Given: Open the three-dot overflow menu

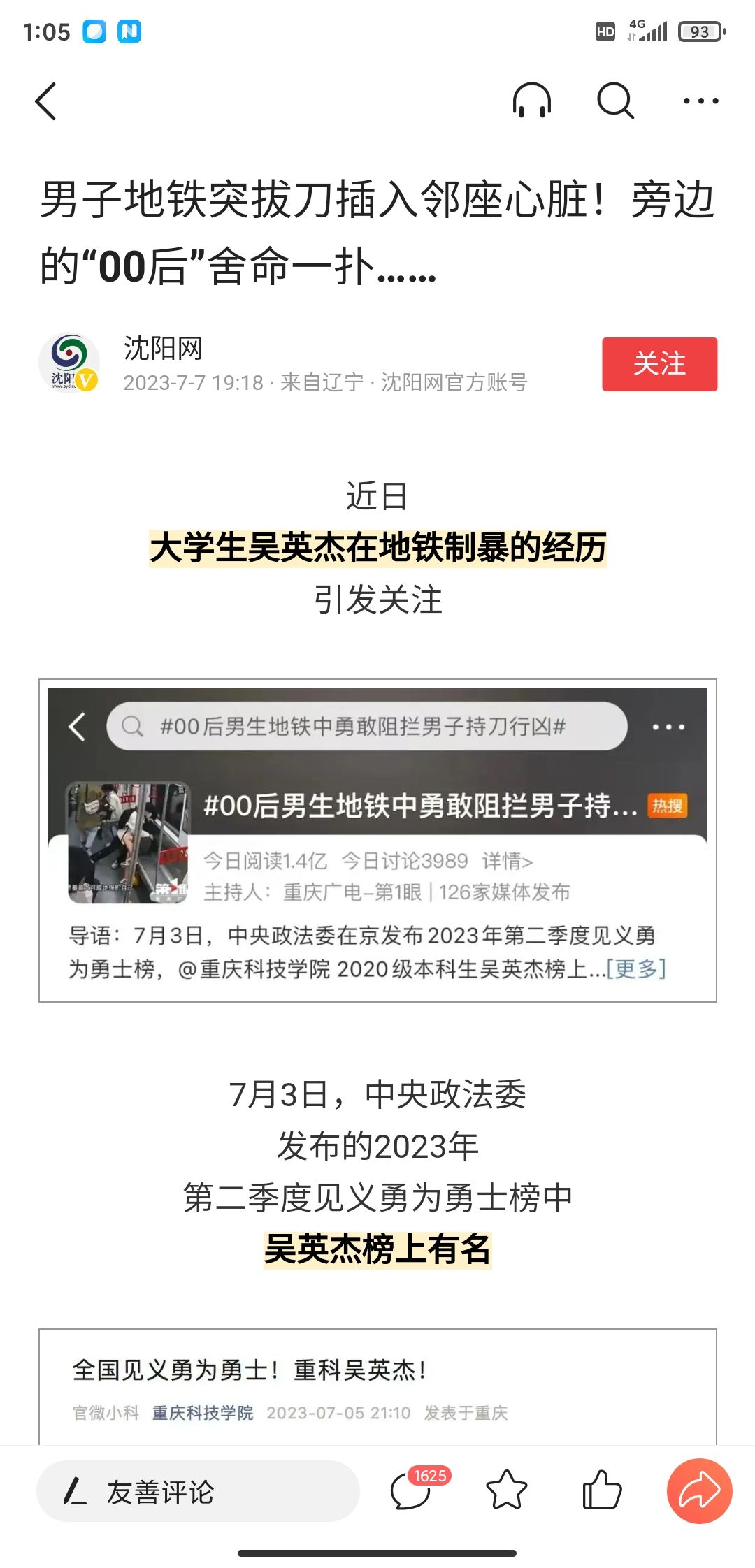Looking at the screenshot, I should [x=700, y=101].
